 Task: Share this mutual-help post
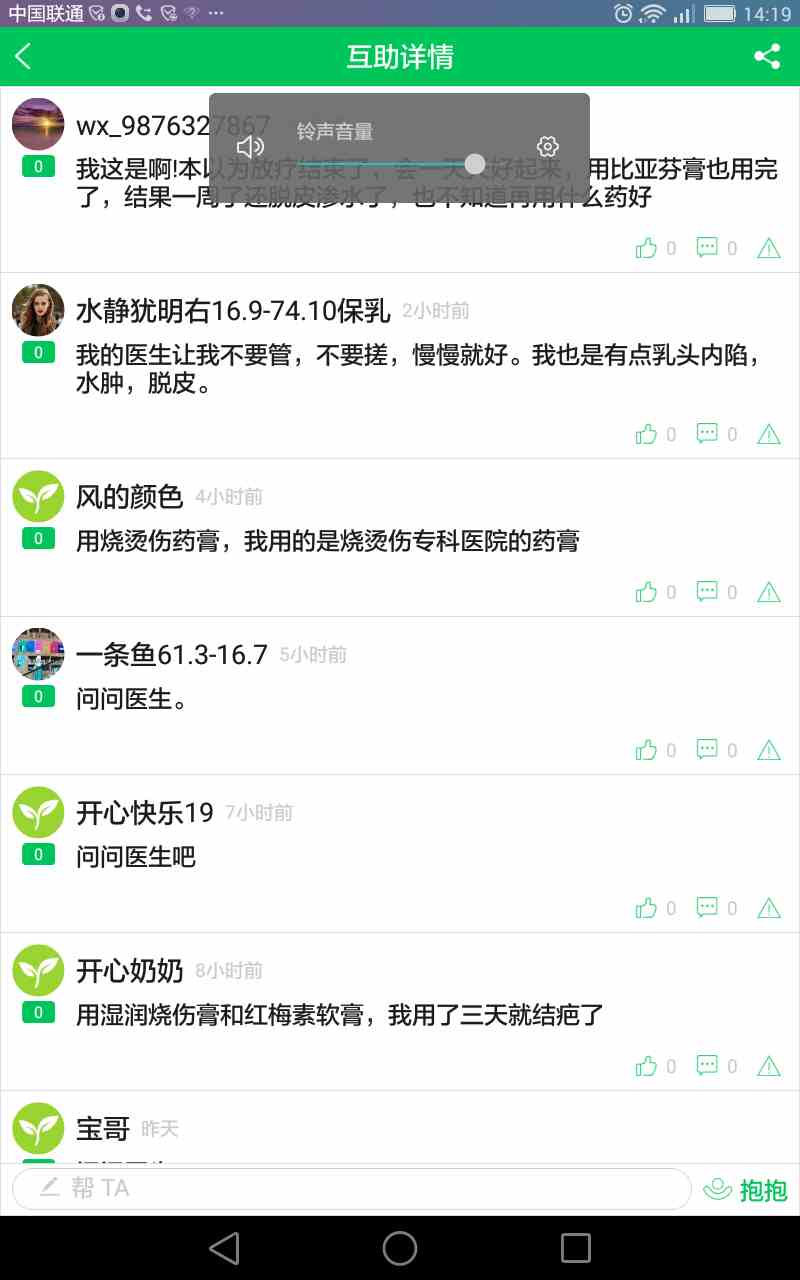pos(767,57)
